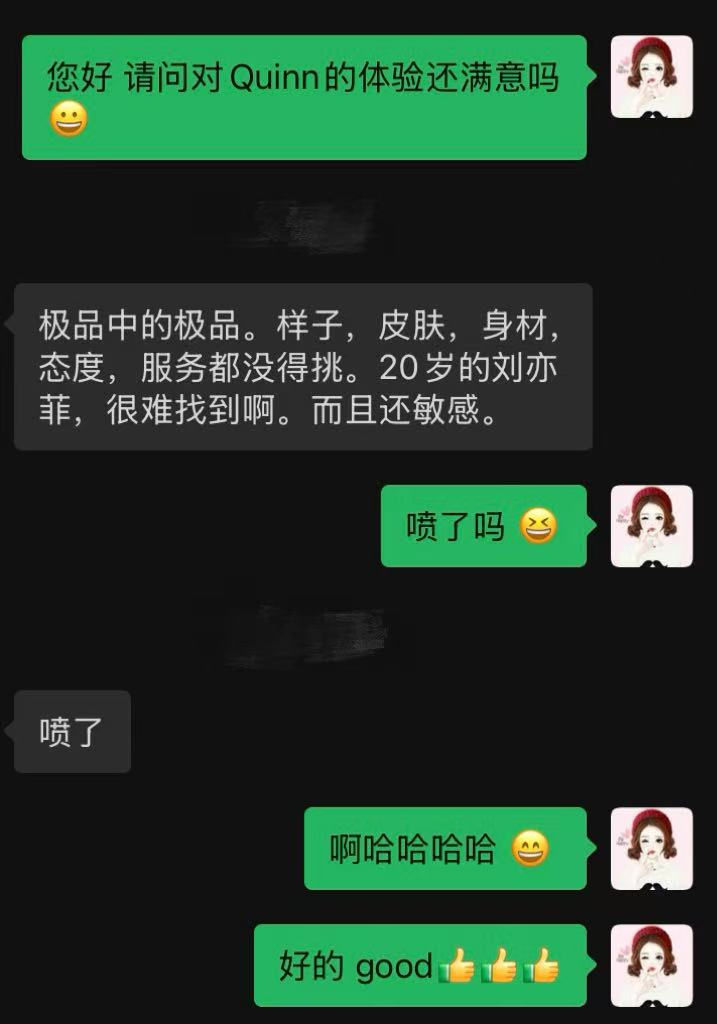The width and height of the screenshot is (717, 1024).
Task: Tap the avatar next to 啊哈哈哈哈 message
Action: [x=651, y=848]
